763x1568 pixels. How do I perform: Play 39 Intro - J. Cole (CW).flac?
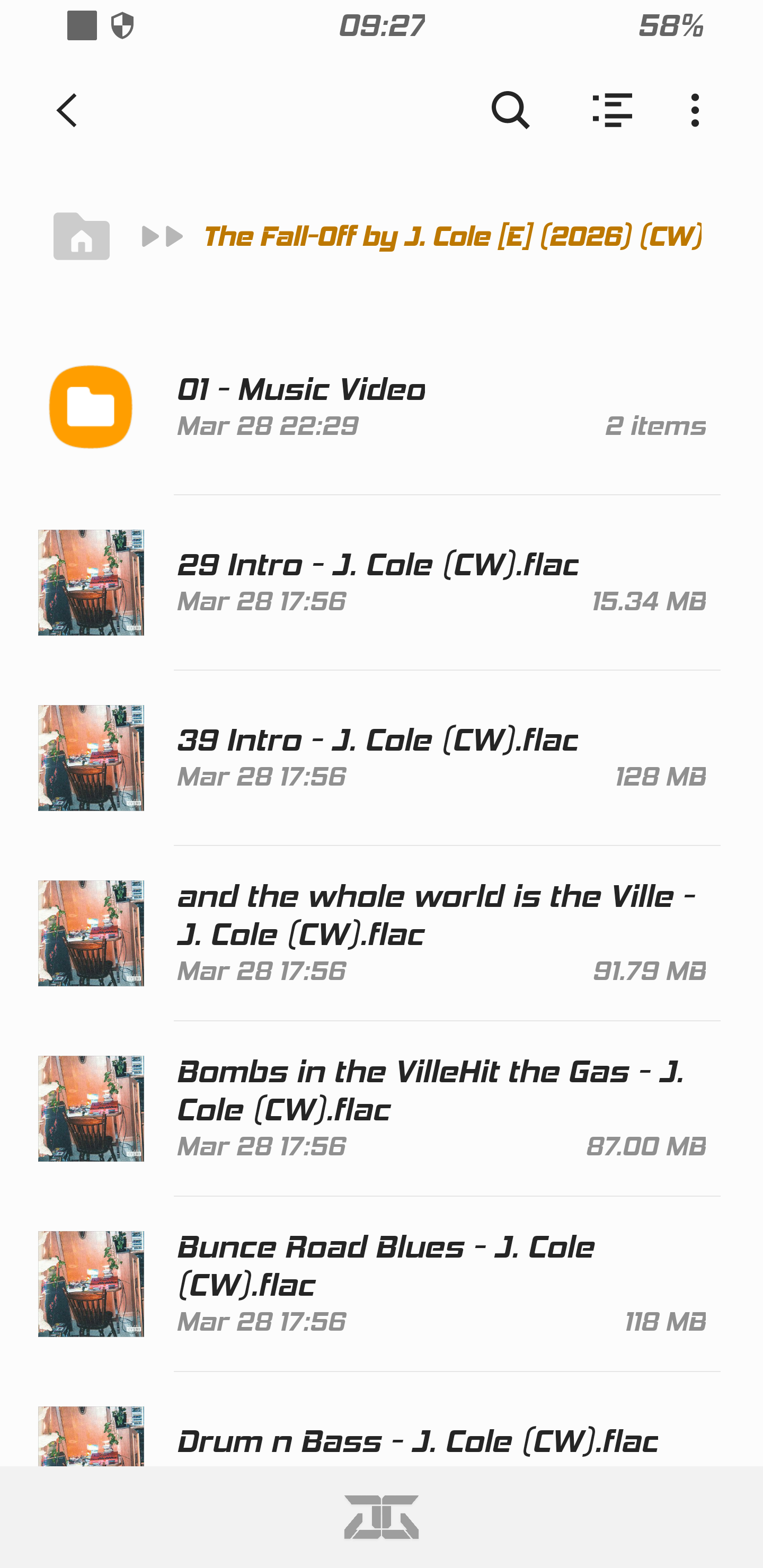click(x=379, y=757)
